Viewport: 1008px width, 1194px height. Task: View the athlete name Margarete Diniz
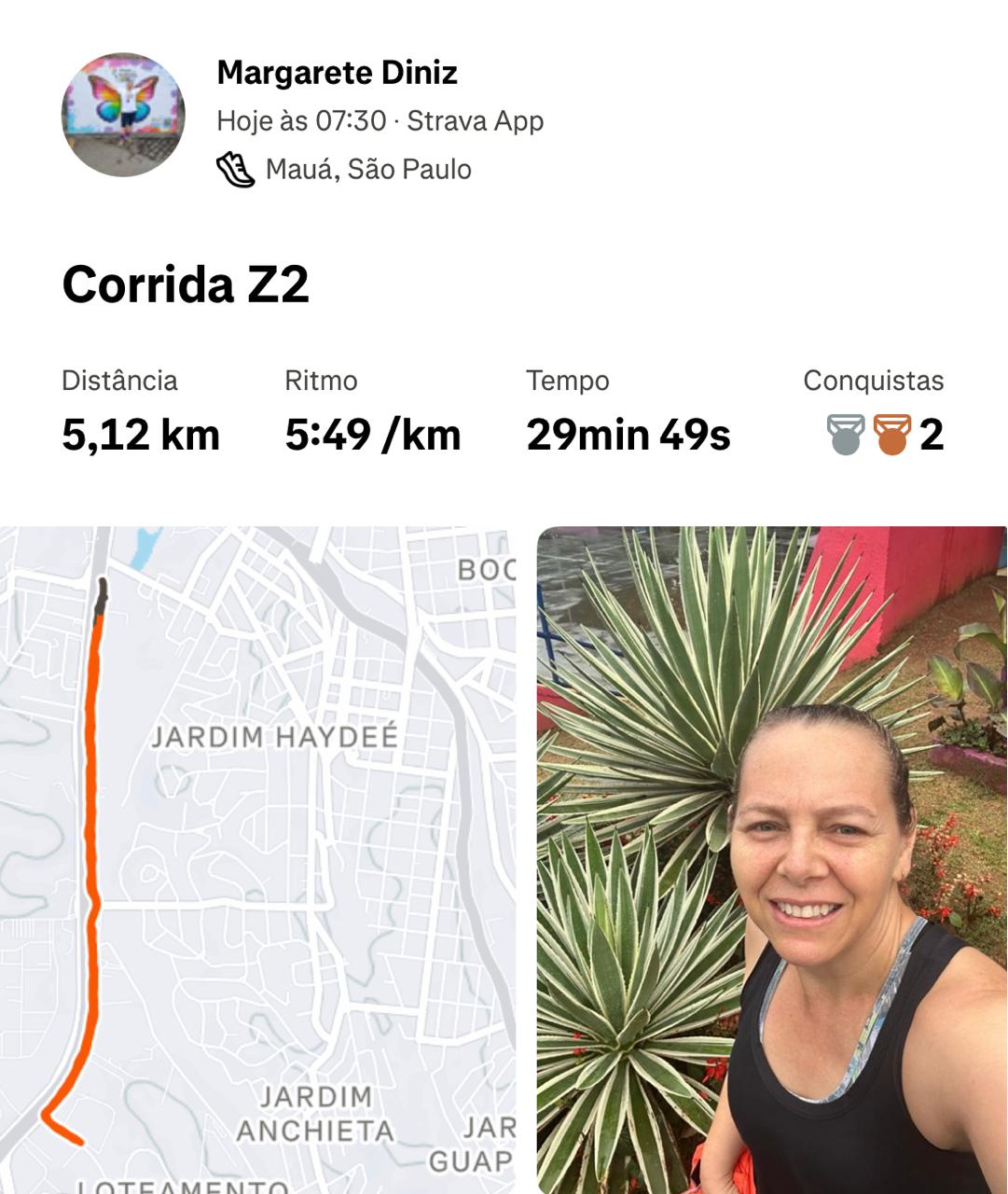coord(337,73)
